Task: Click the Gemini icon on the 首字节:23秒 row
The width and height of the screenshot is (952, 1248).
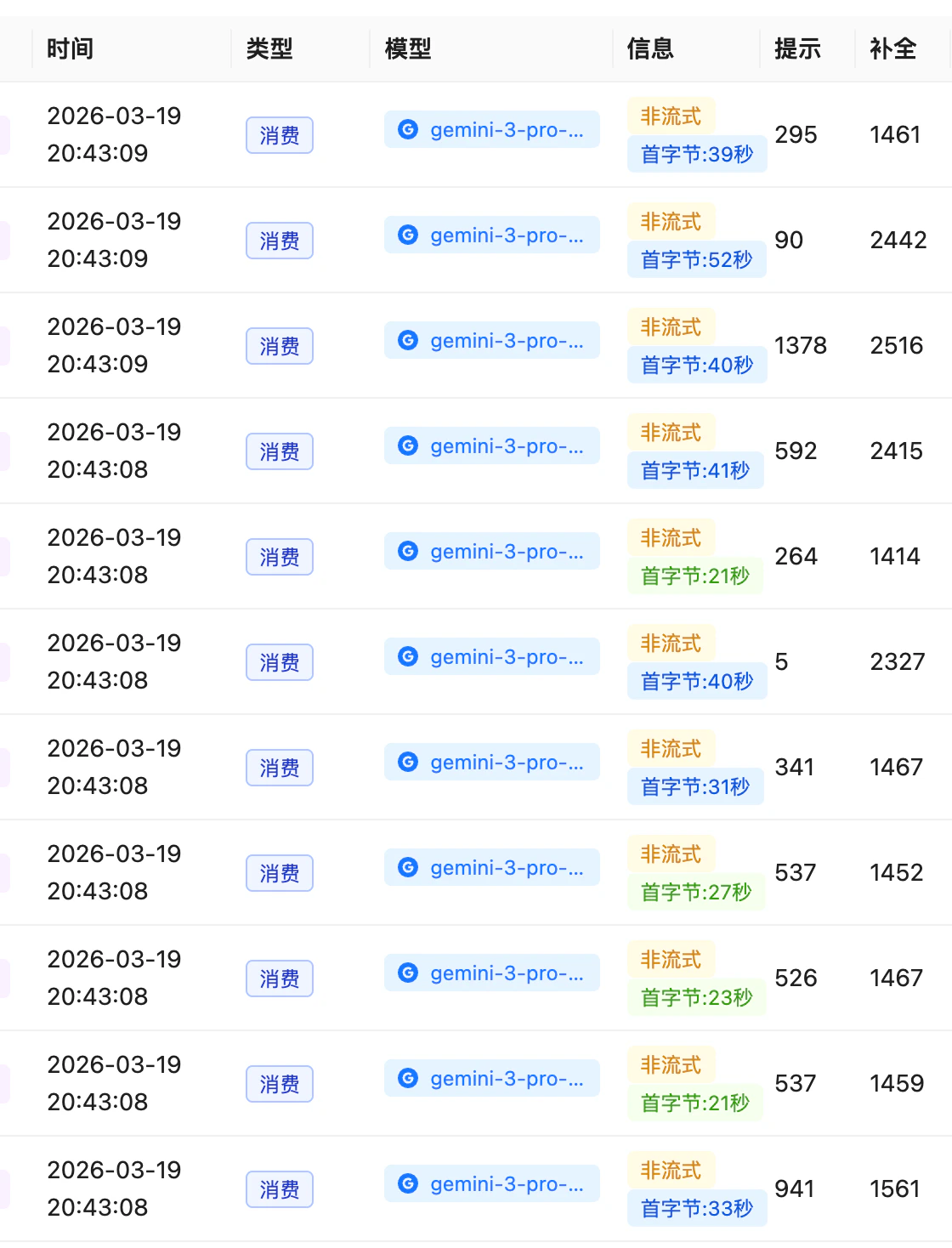Action: [408, 973]
